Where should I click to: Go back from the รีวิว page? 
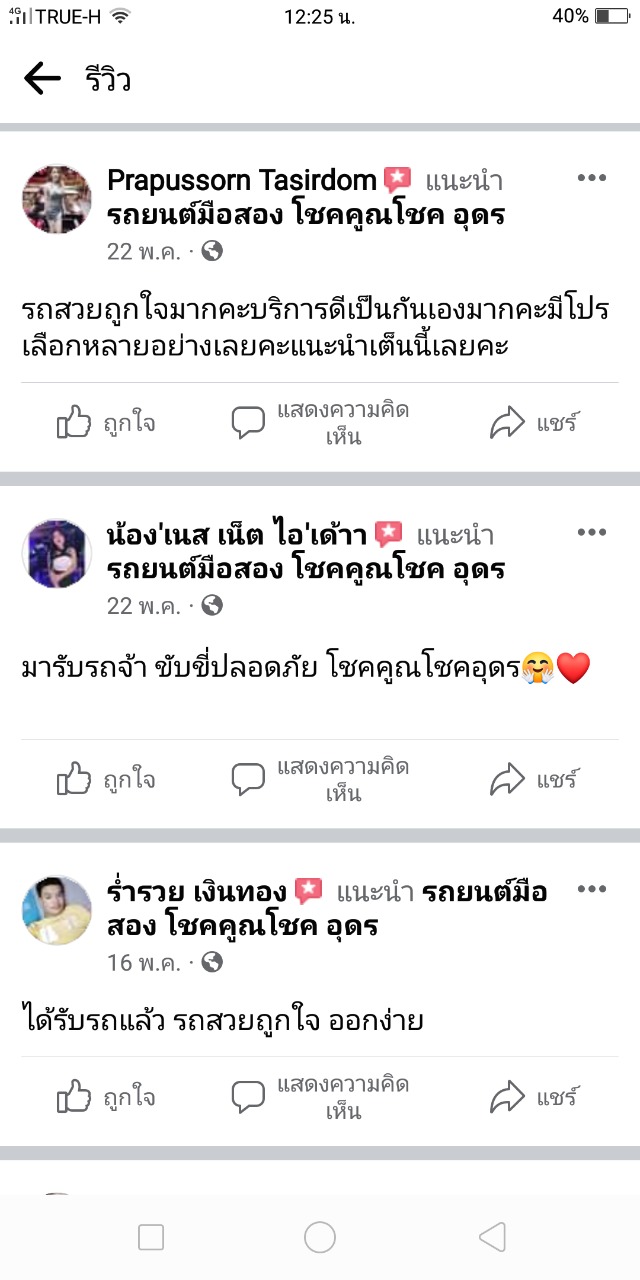pyautogui.click(x=42, y=78)
